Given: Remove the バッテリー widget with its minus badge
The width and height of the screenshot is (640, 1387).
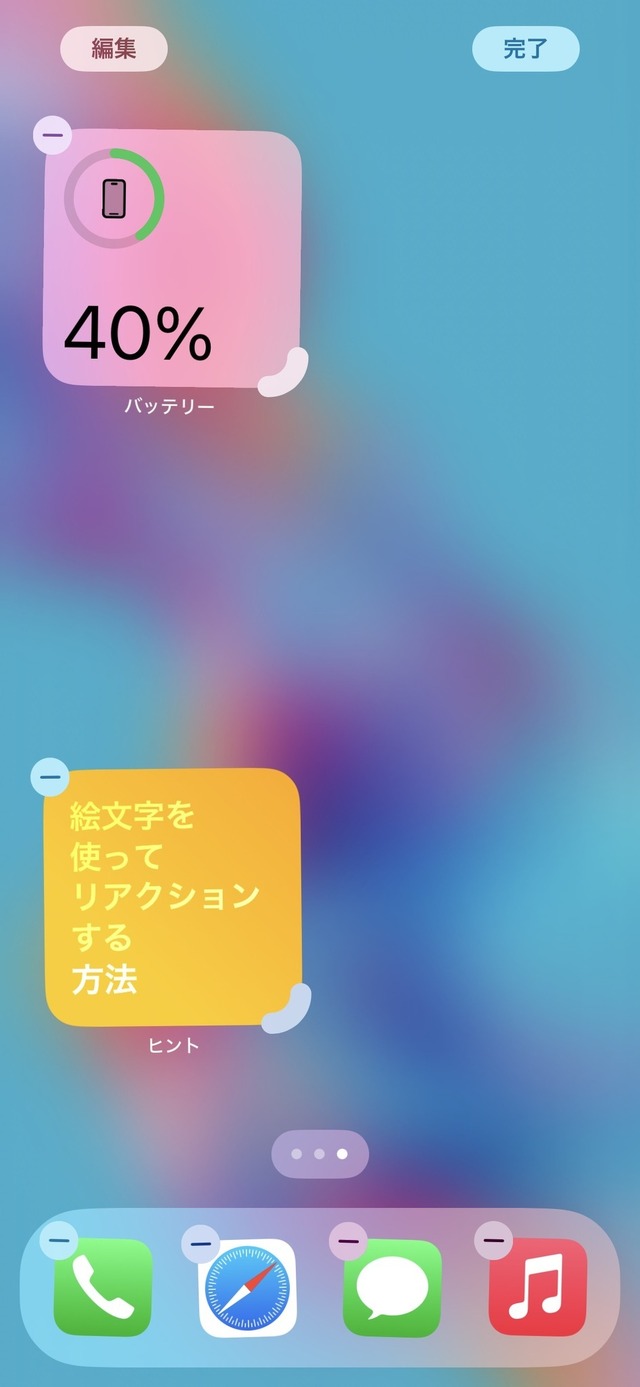Looking at the screenshot, I should [52, 135].
